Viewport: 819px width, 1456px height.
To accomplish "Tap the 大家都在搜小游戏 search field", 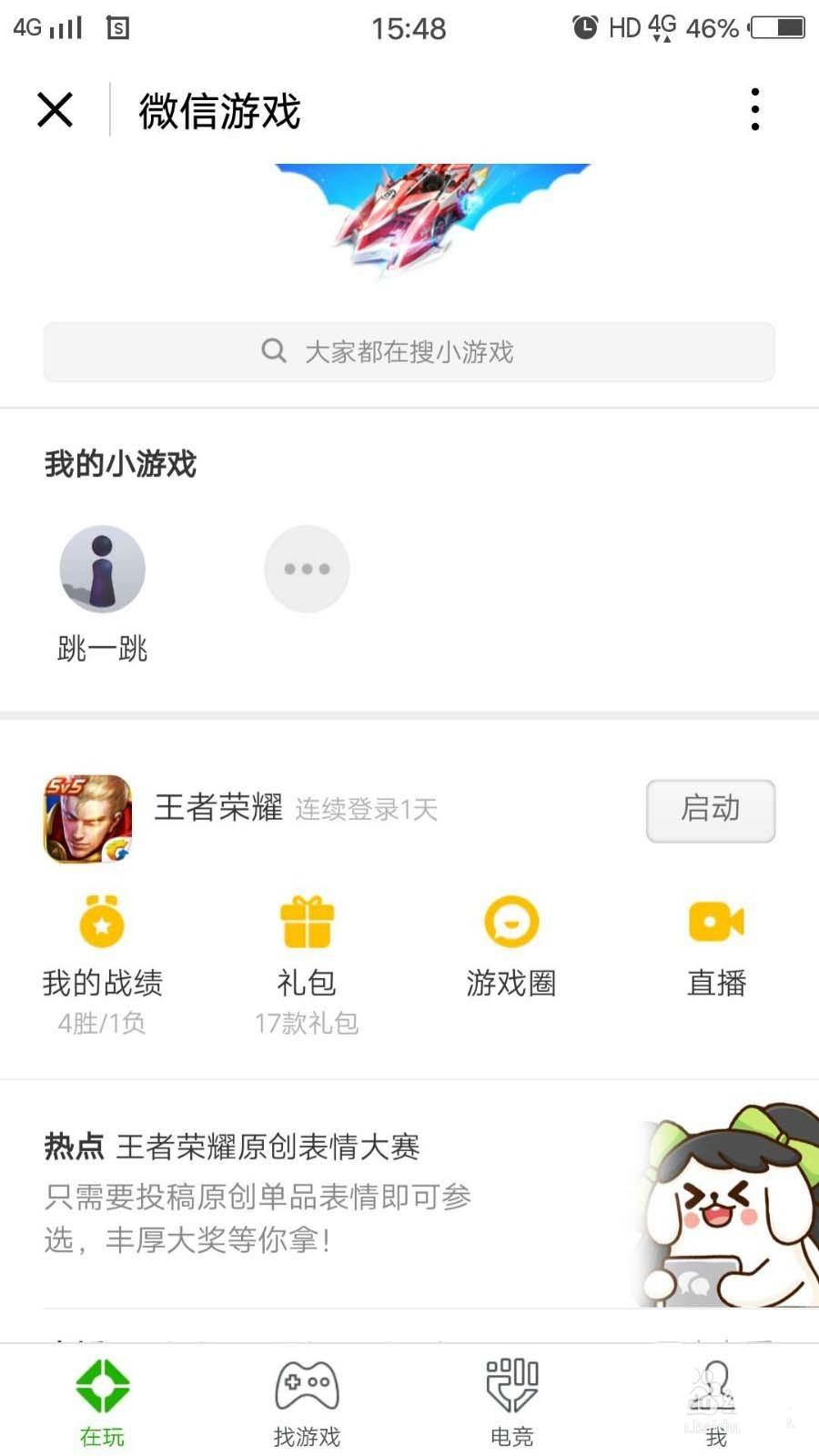I will pos(409,352).
